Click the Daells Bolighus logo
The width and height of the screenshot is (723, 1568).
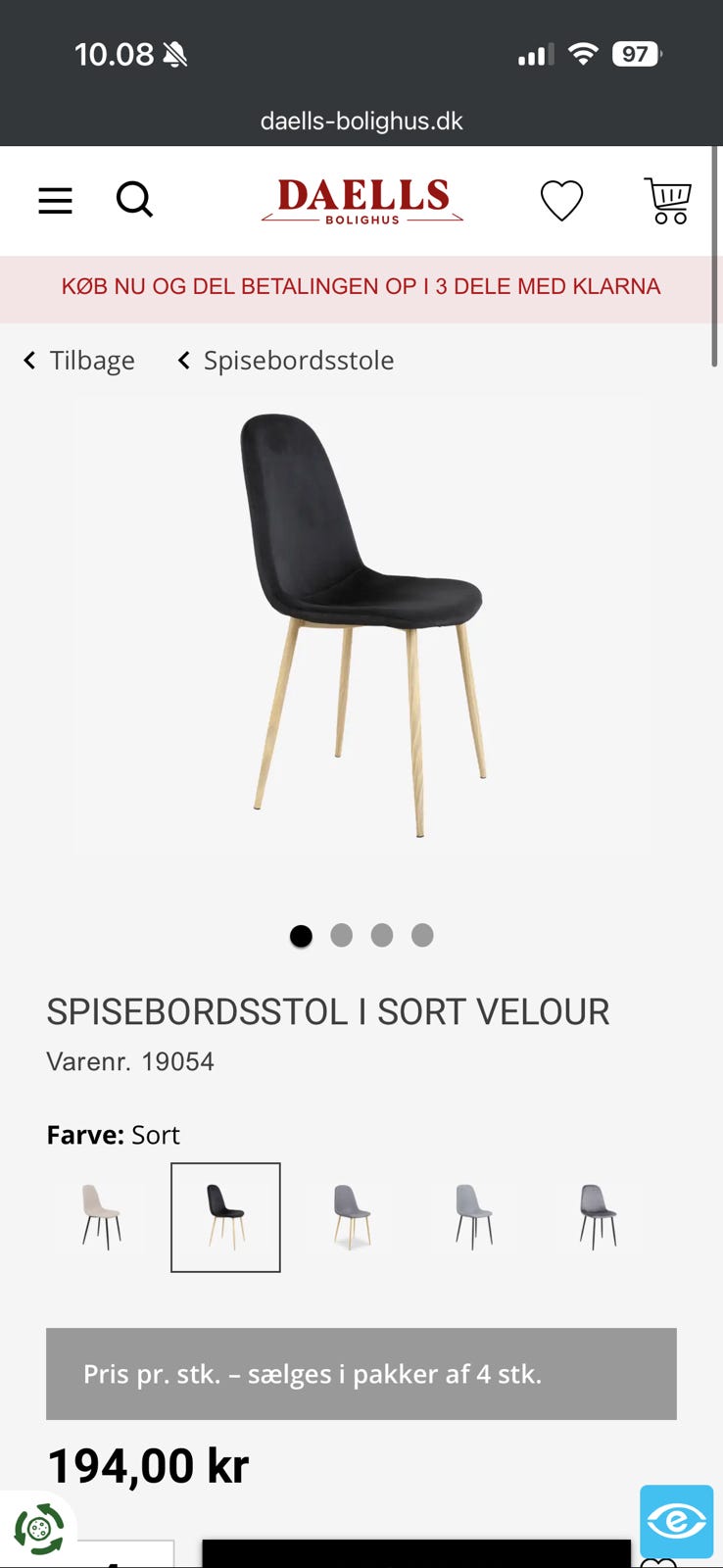[x=362, y=200]
